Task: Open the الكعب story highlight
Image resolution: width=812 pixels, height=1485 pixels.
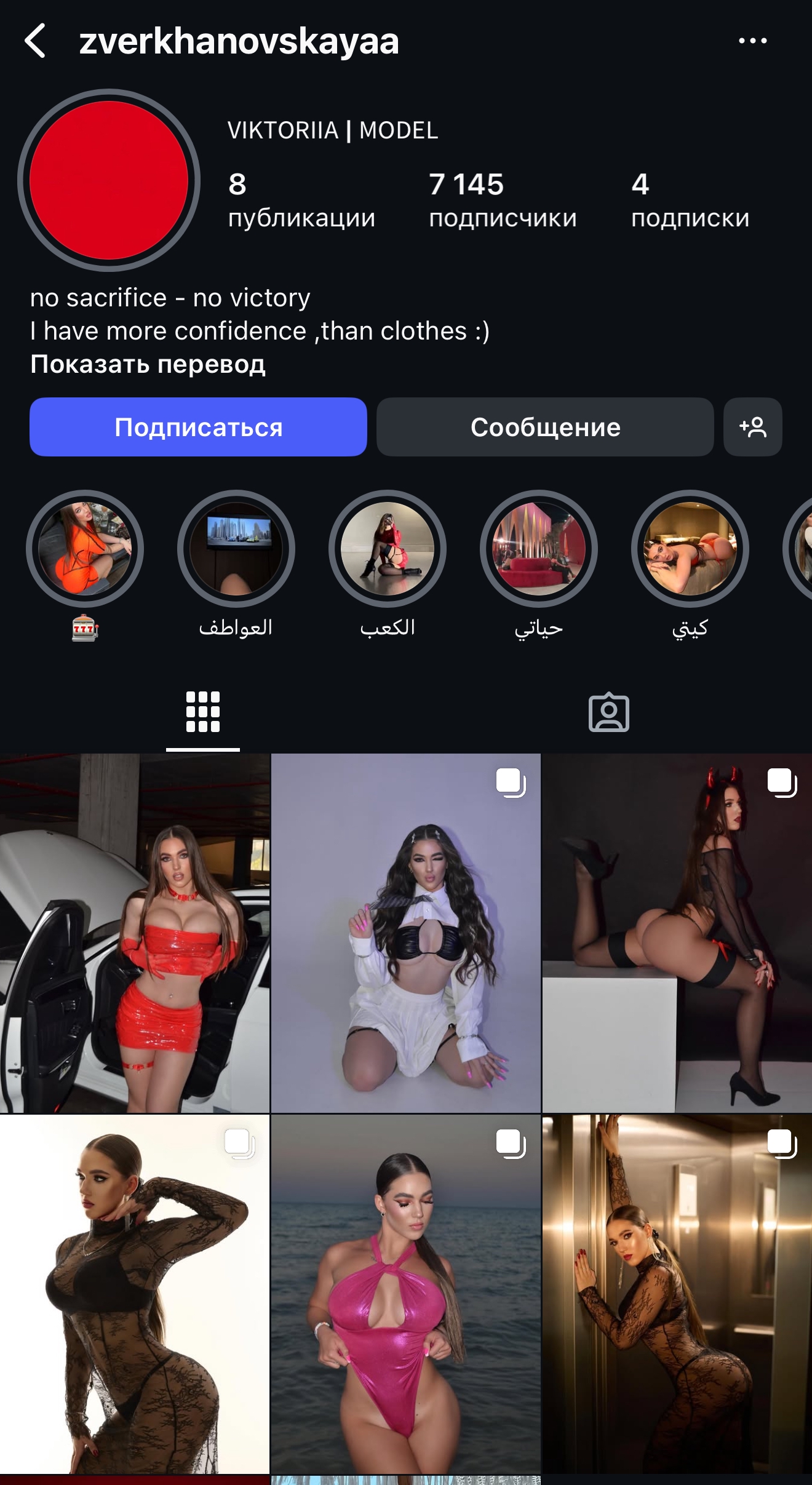Action: (x=388, y=549)
